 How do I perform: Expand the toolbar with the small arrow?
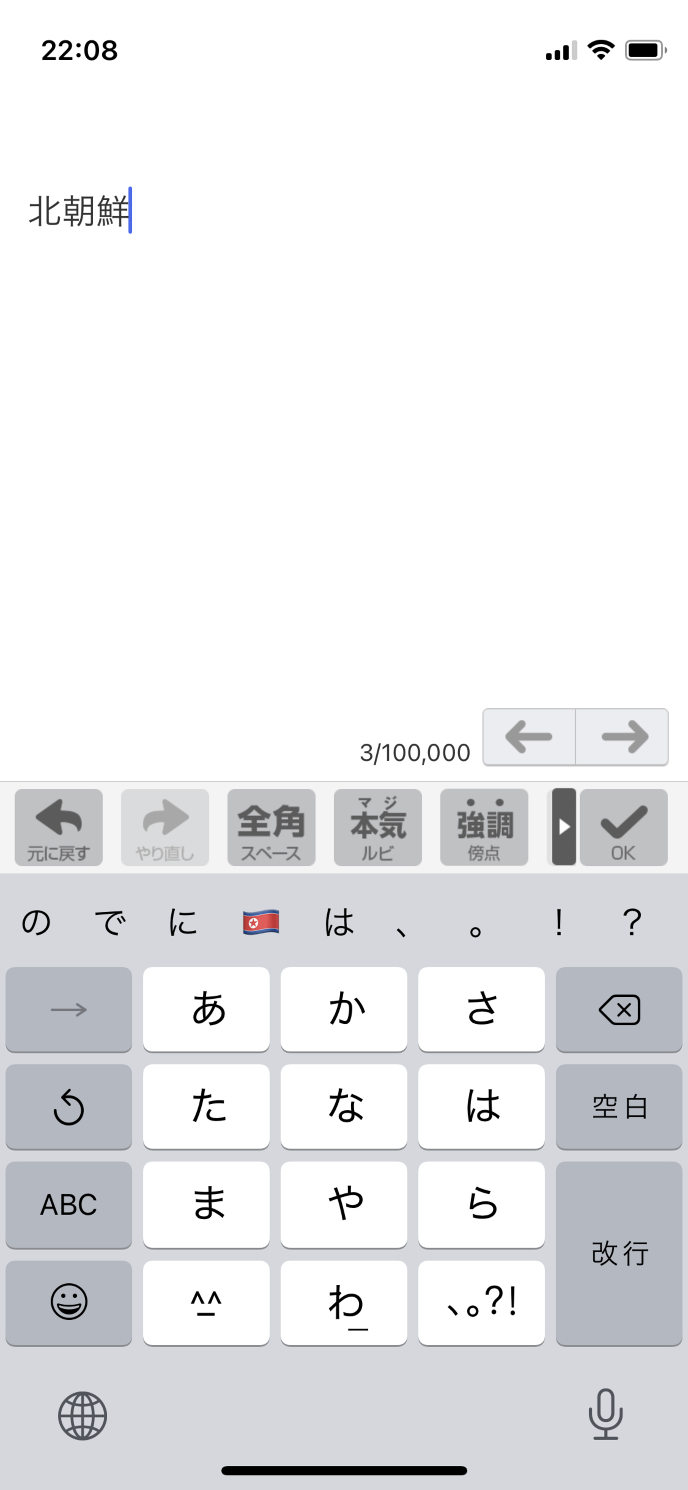tap(564, 827)
